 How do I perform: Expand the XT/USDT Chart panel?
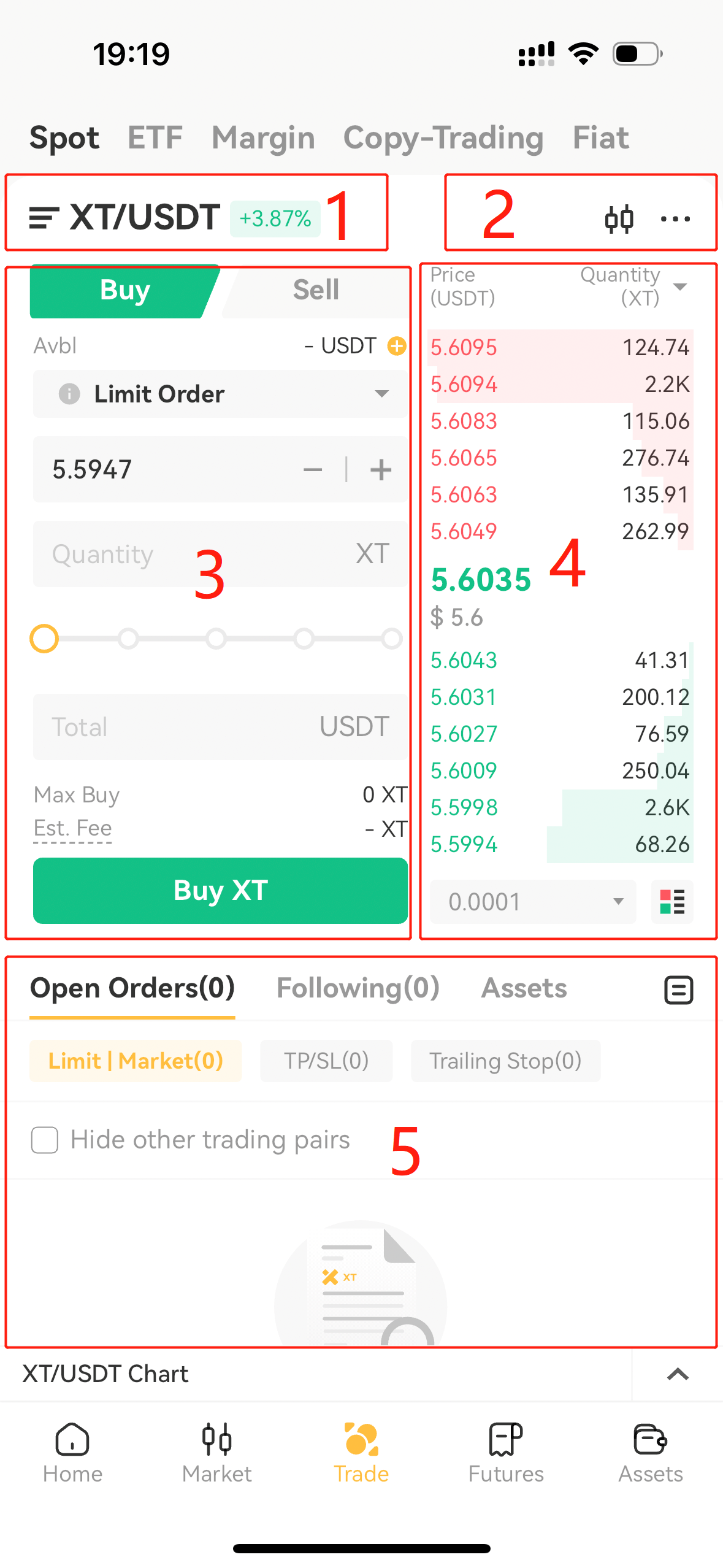pyautogui.click(x=677, y=1374)
